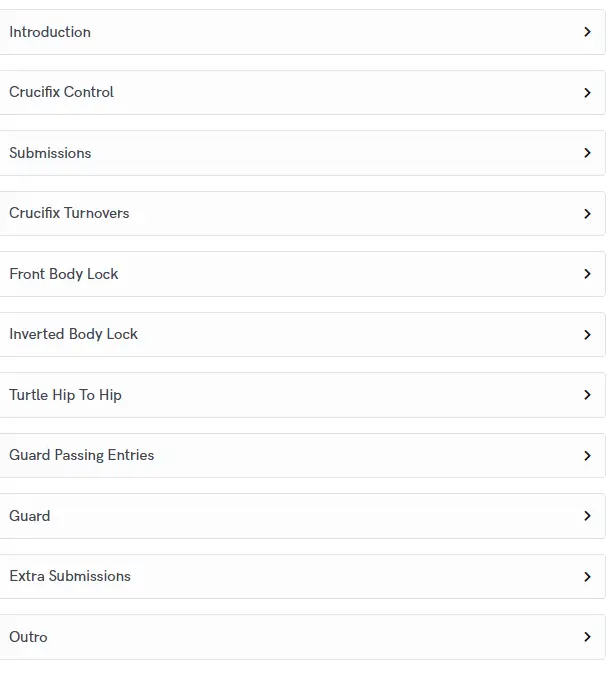Expand the Submissions section
The image size is (613, 689).
[300, 153]
